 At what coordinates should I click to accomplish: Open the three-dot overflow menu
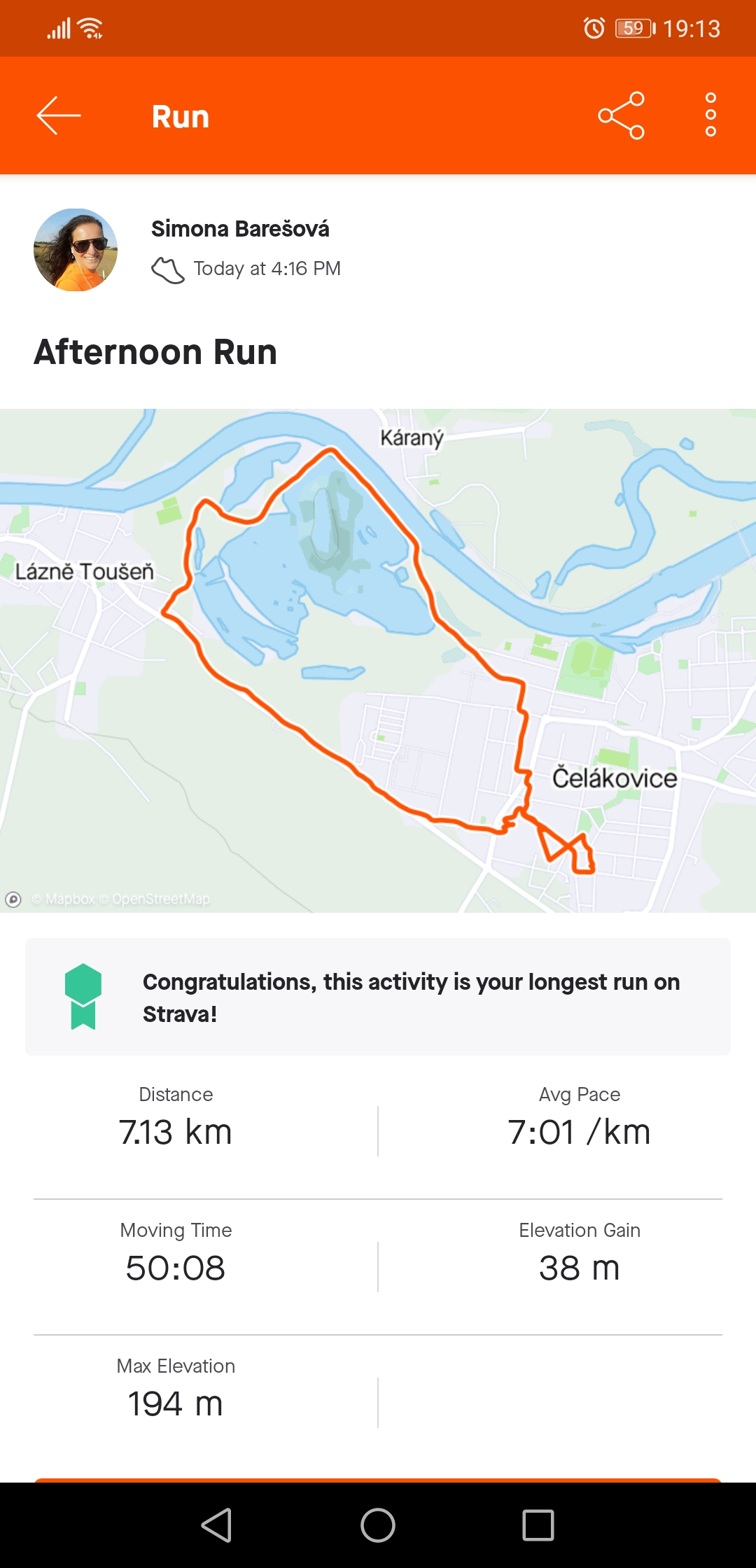[710, 115]
